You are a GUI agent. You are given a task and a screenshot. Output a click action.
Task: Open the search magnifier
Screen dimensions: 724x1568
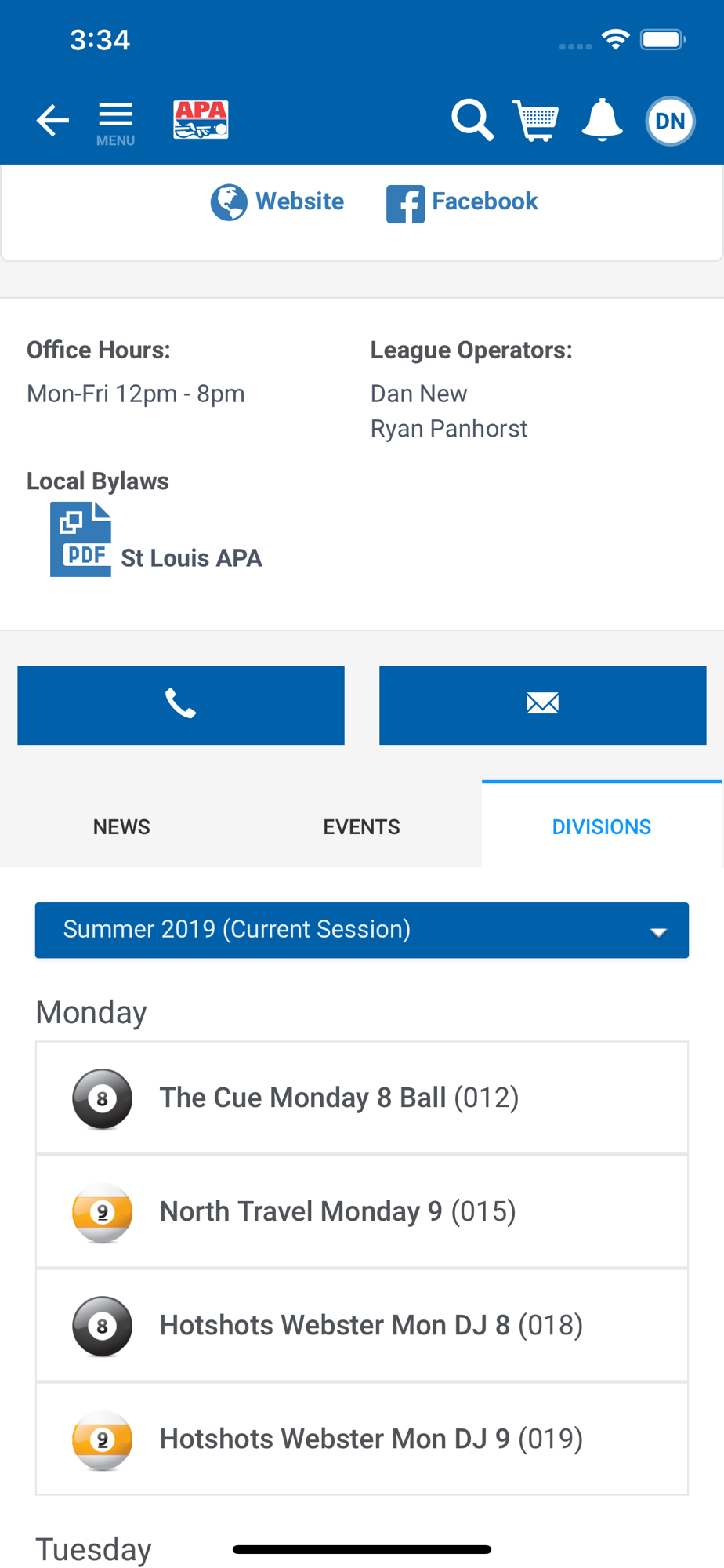click(472, 121)
